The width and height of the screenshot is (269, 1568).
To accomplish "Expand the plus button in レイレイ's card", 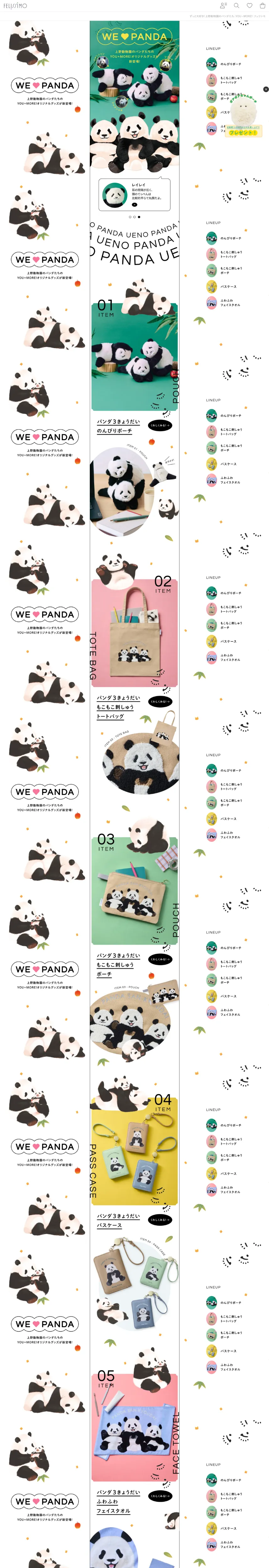I will 134,204.
